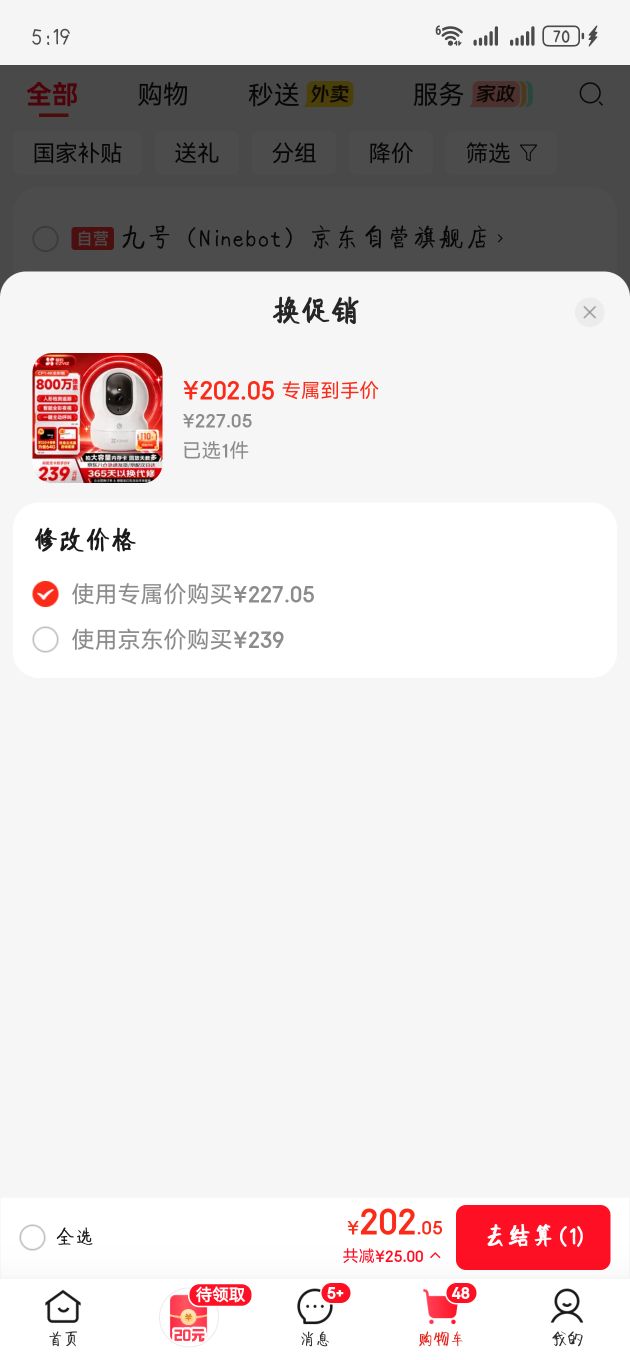Open the 购物车 cart tab
Viewport: 630px width, 1360px height.
pyautogui.click(x=441, y=1318)
